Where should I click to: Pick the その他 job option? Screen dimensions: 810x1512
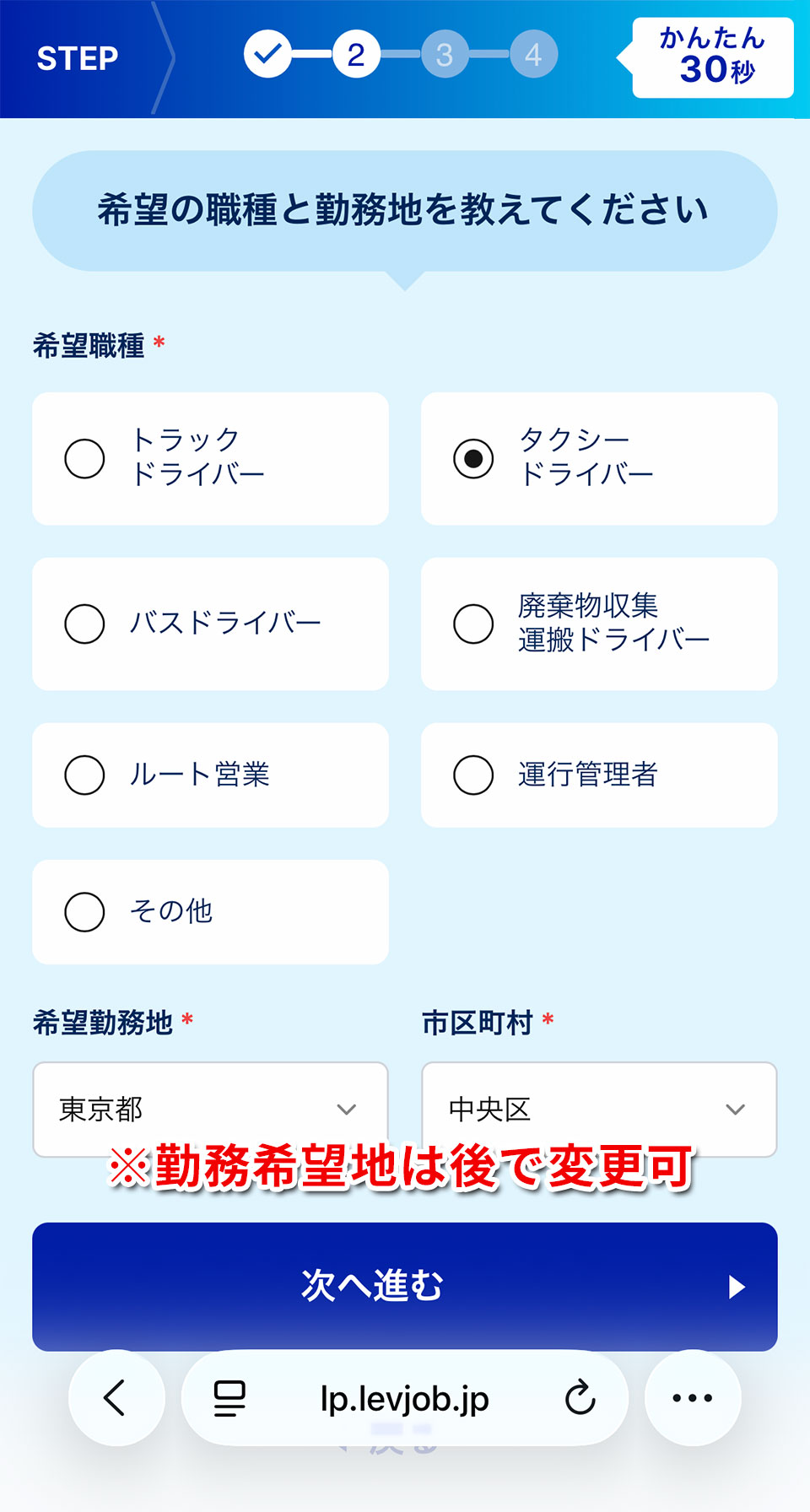tap(210, 911)
